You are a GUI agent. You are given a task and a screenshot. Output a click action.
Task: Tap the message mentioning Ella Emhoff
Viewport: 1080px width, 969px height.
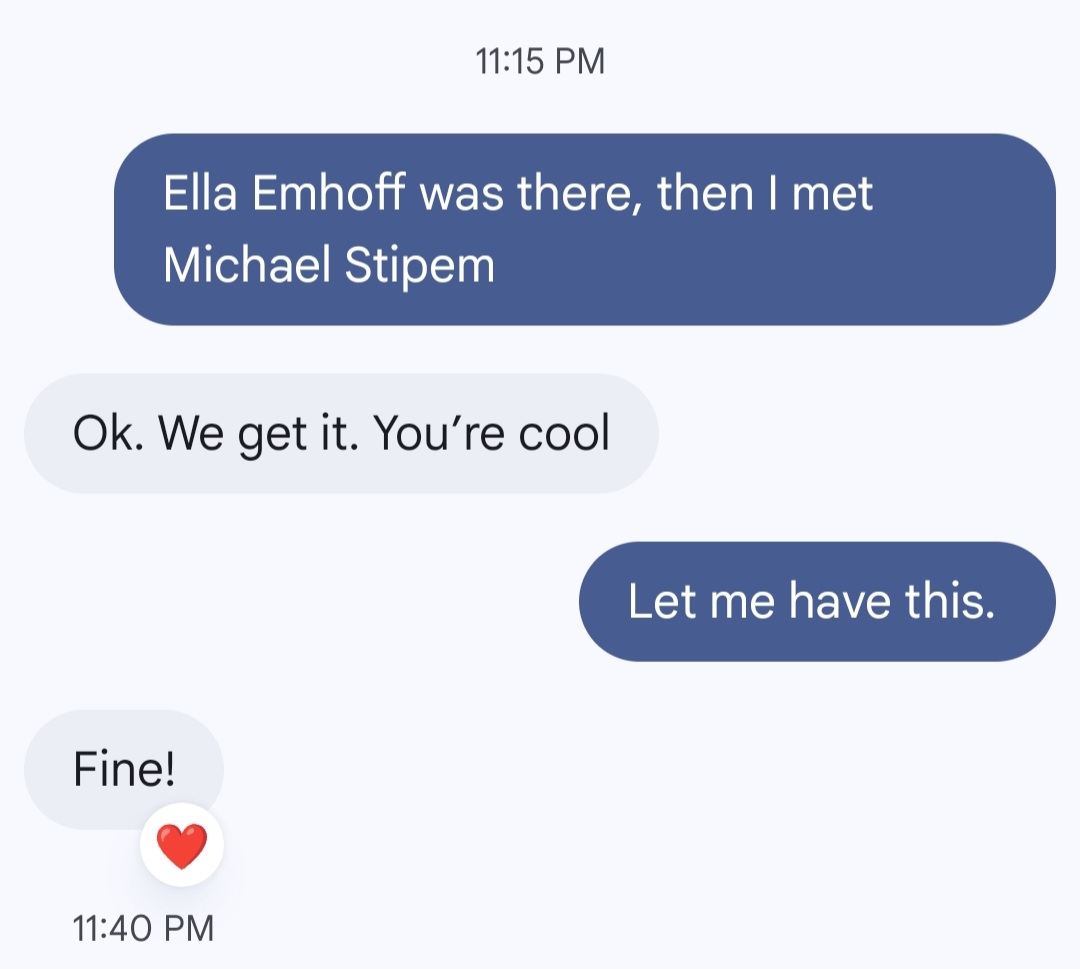584,229
